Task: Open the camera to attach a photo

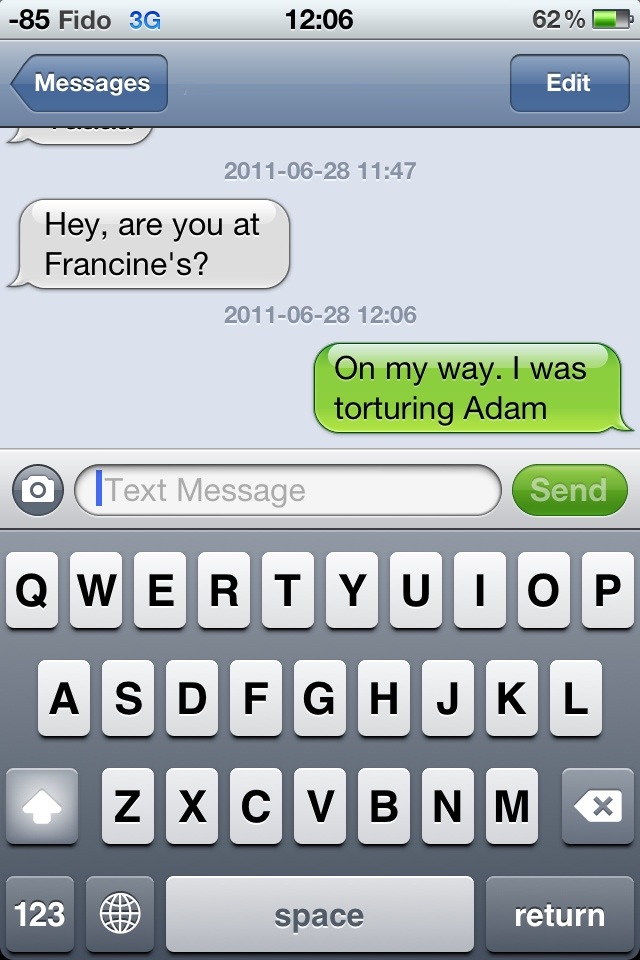Action: (38, 490)
